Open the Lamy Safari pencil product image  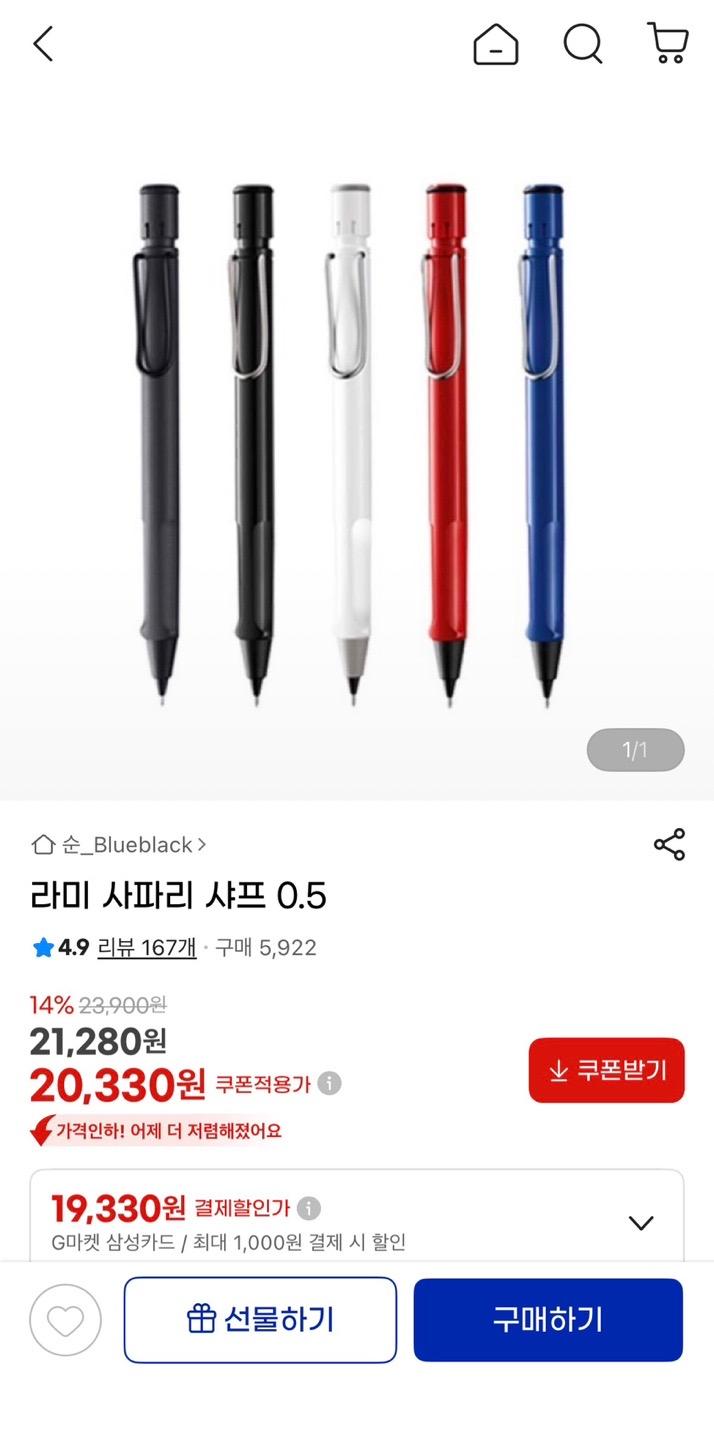coord(357,440)
